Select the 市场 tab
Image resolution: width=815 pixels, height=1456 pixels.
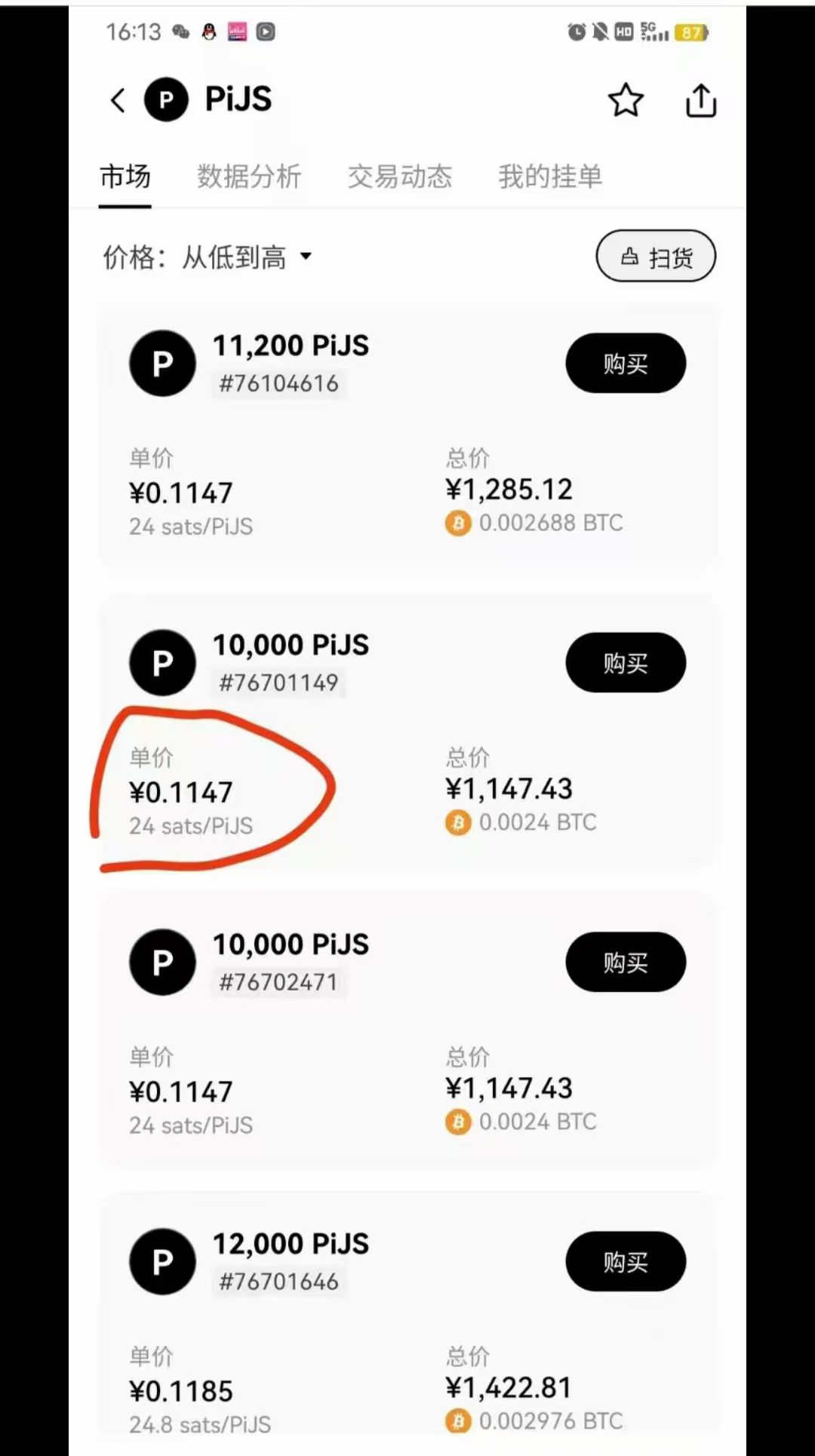pos(125,177)
